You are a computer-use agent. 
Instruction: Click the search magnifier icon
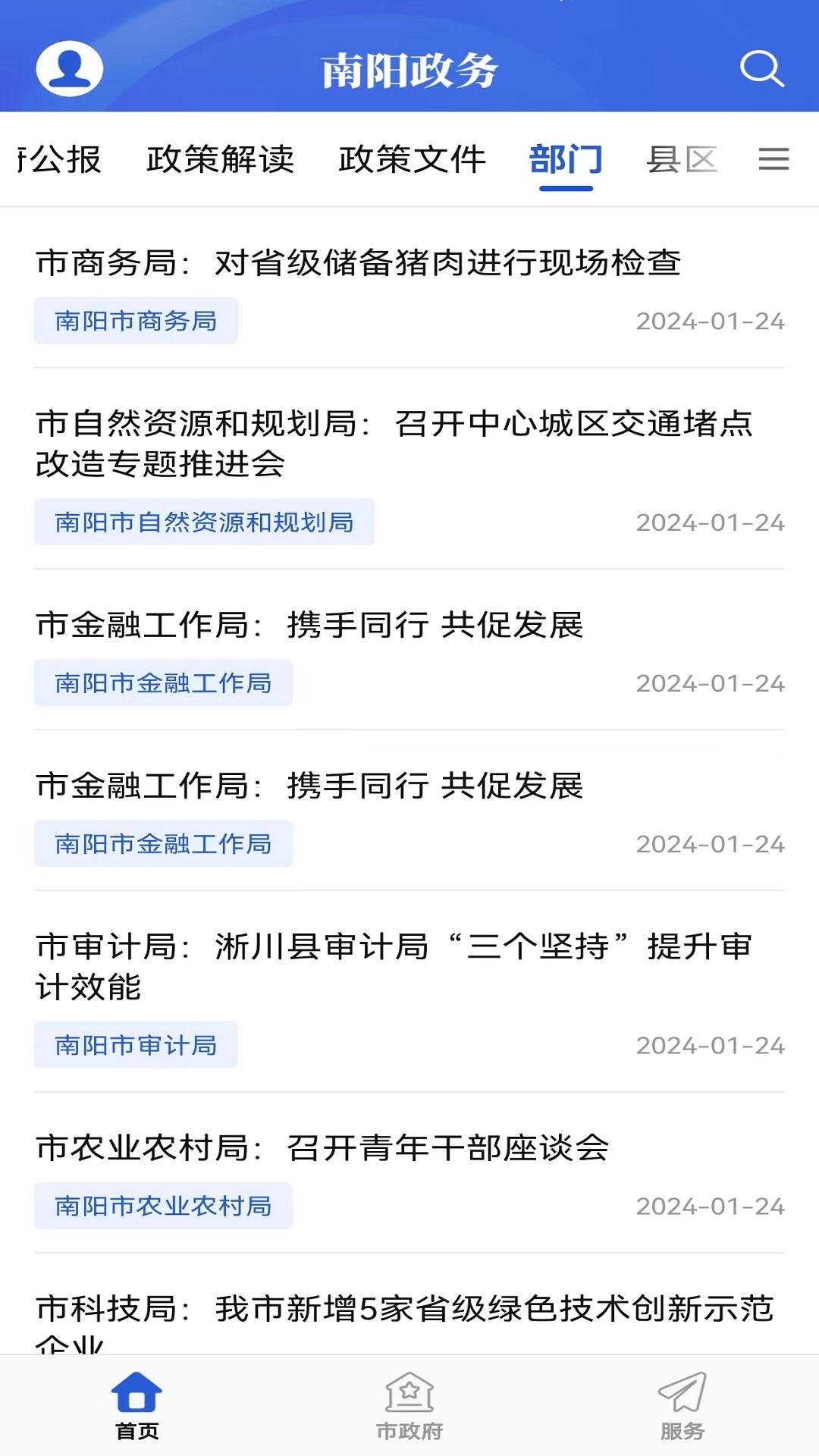(762, 70)
